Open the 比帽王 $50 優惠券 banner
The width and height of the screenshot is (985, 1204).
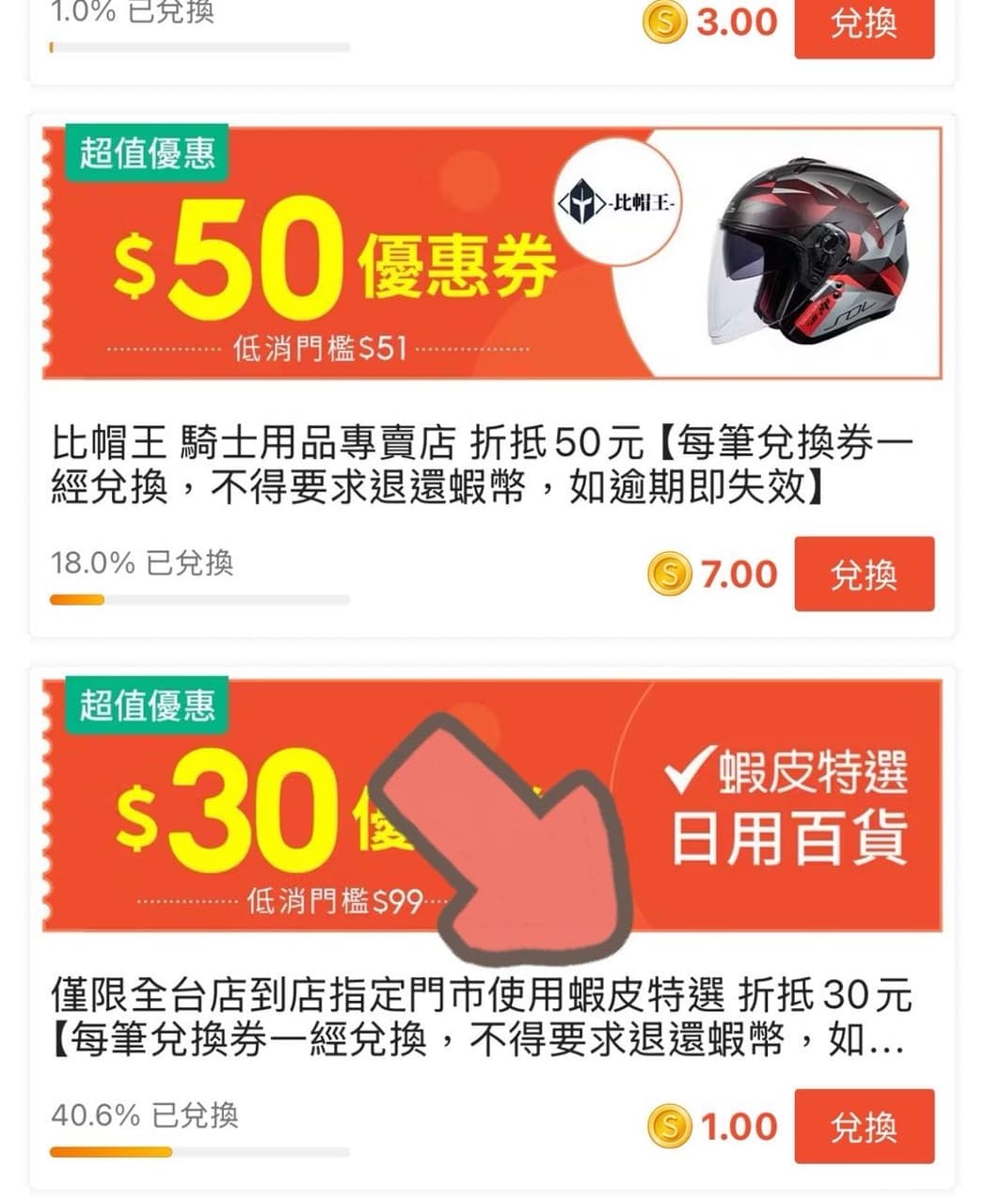point(491,254)
